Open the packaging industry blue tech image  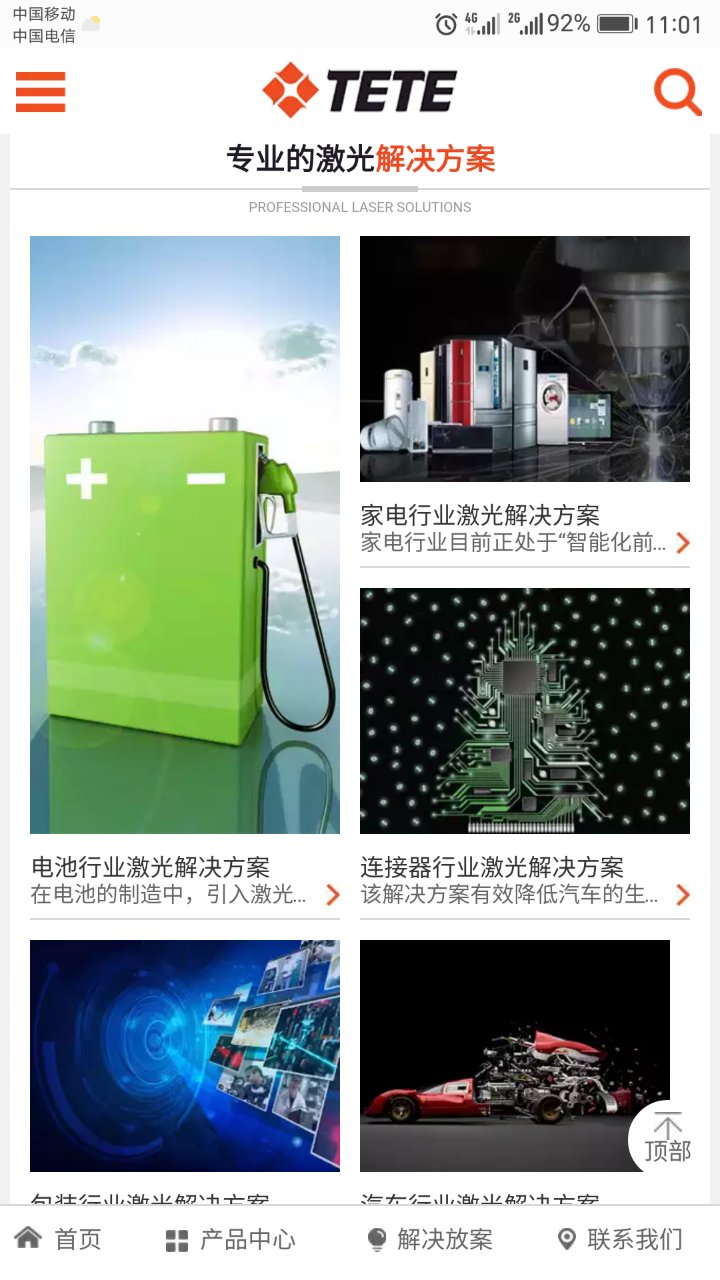(185, 1056)
